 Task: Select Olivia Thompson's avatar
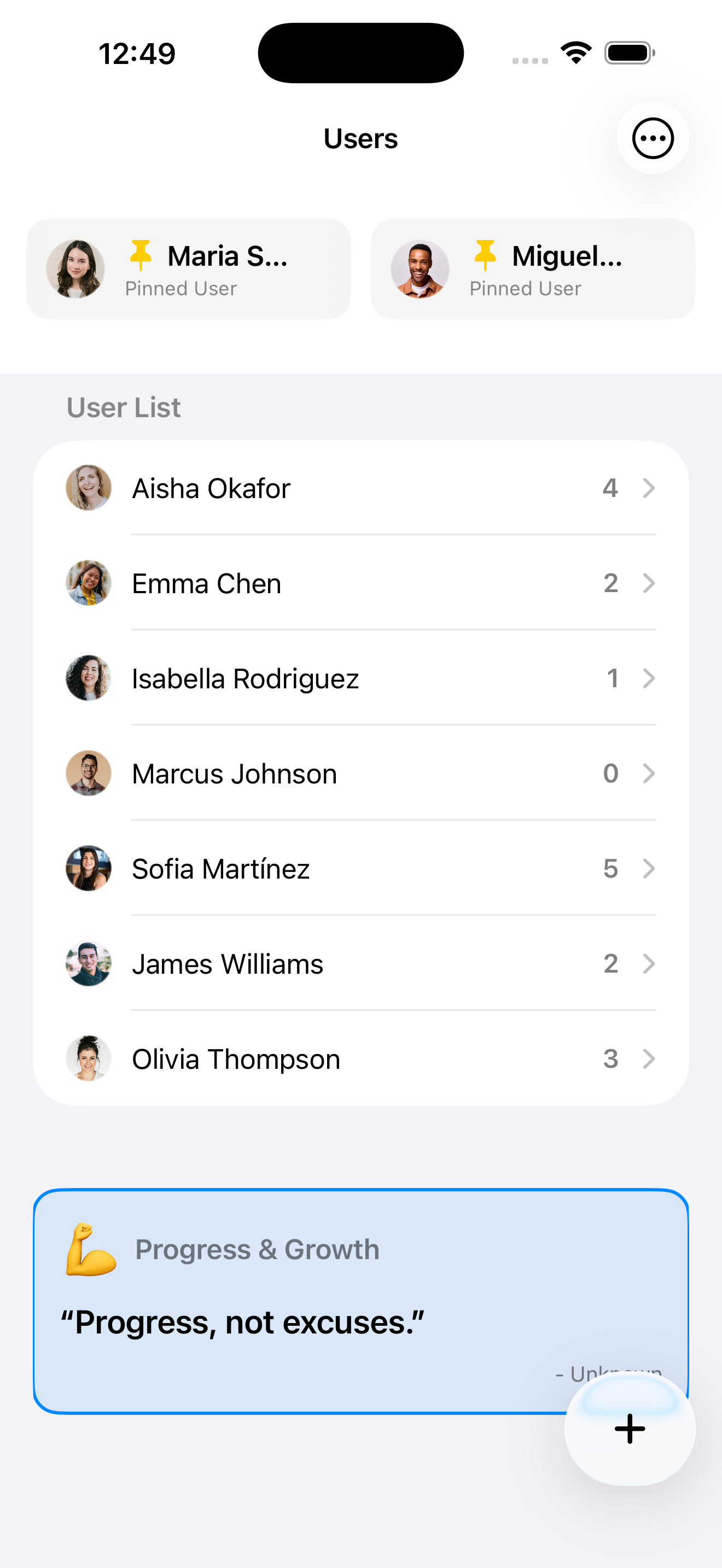88,1058
